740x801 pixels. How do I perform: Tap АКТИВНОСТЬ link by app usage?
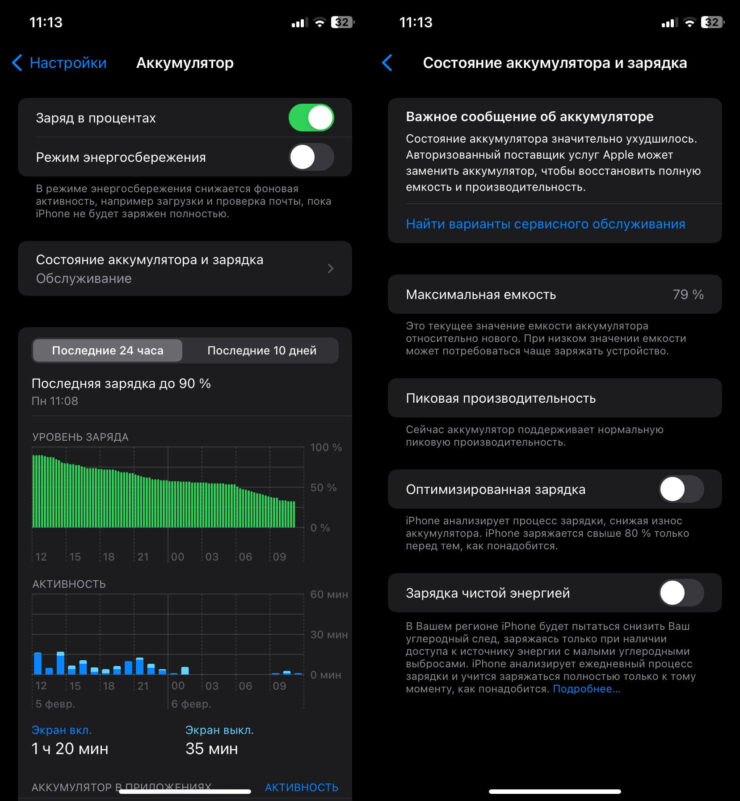point(301,787)
